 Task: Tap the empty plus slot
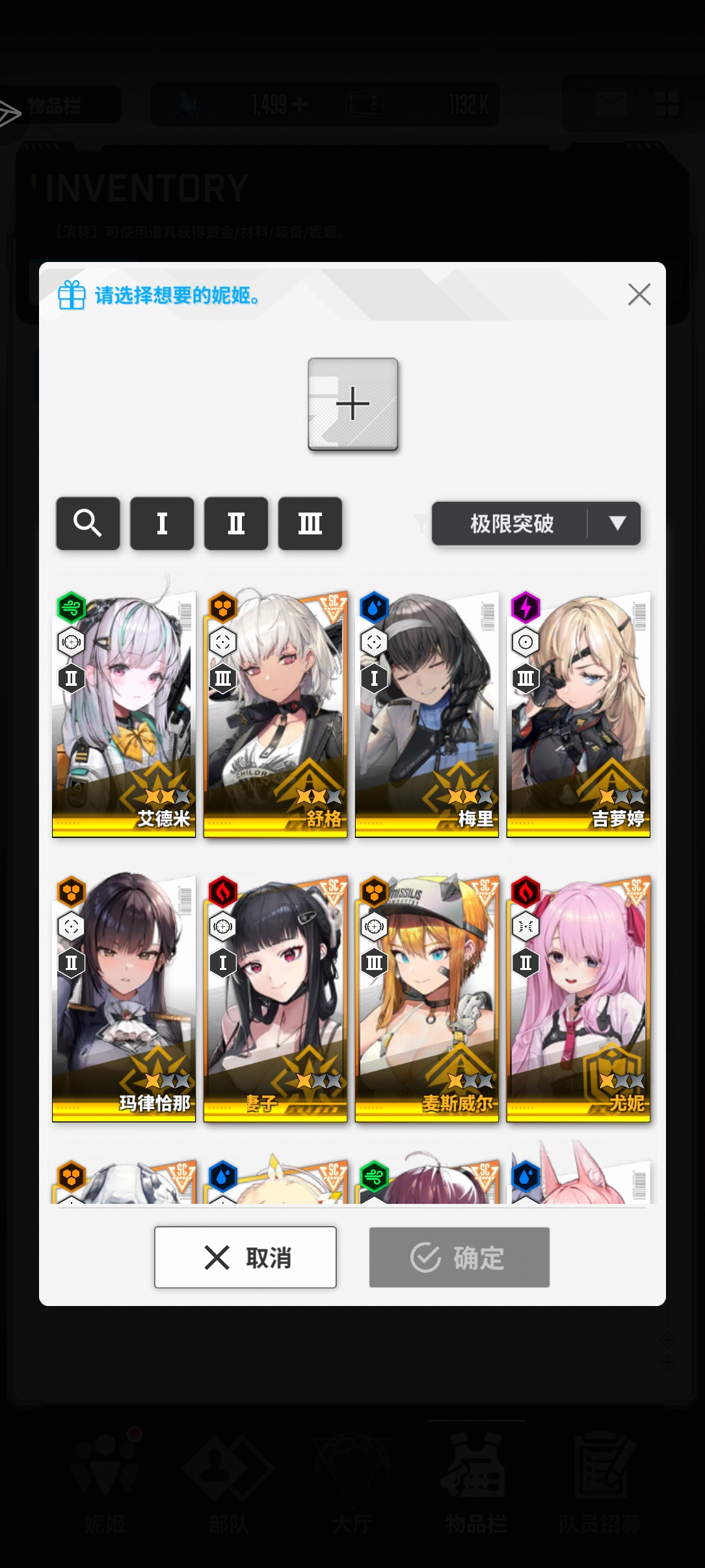(353, 404)
